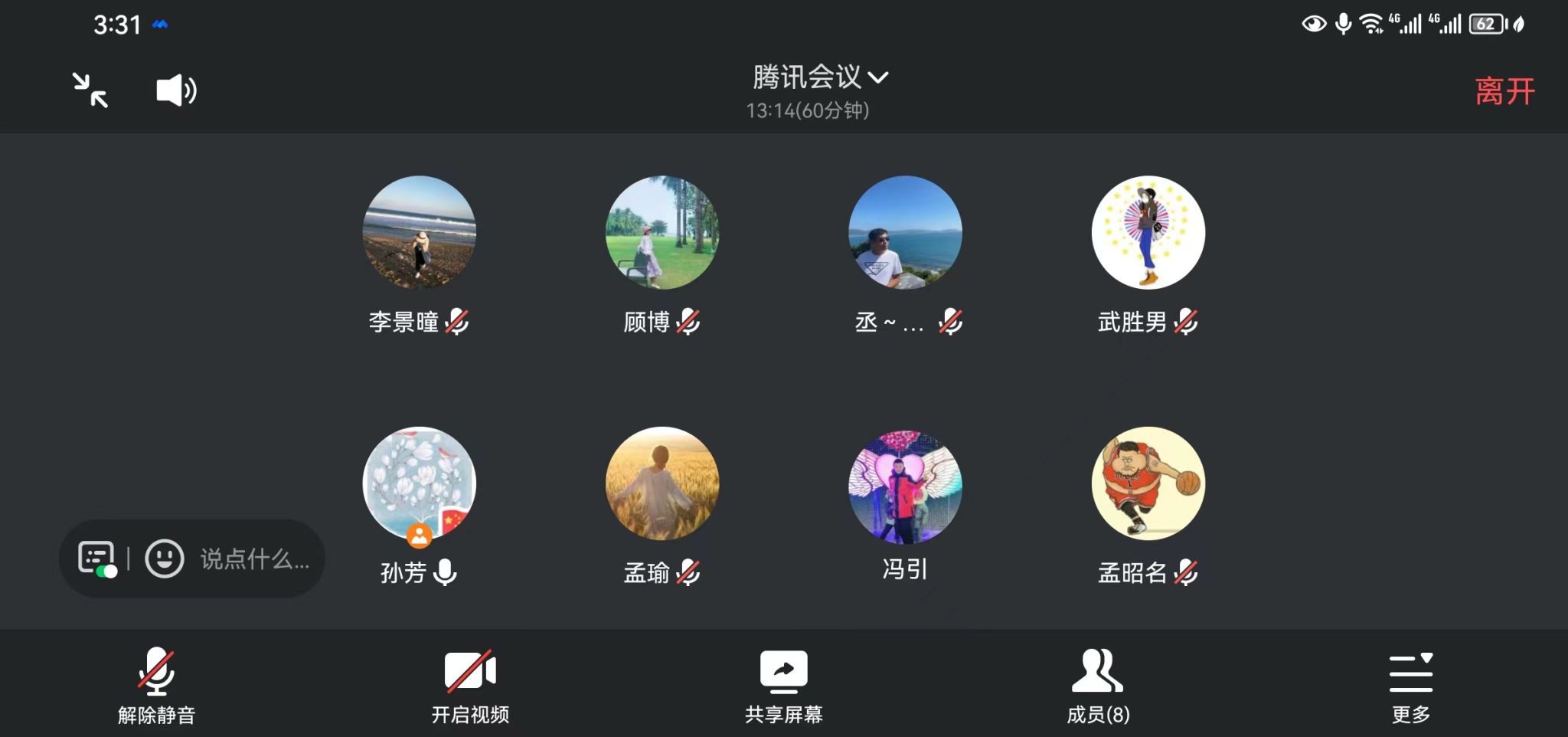Open the emoji reaction picker
Image resolution: width=1568 pixels, height=737 pixels.
pyautogui.click(x=165, y=558)
